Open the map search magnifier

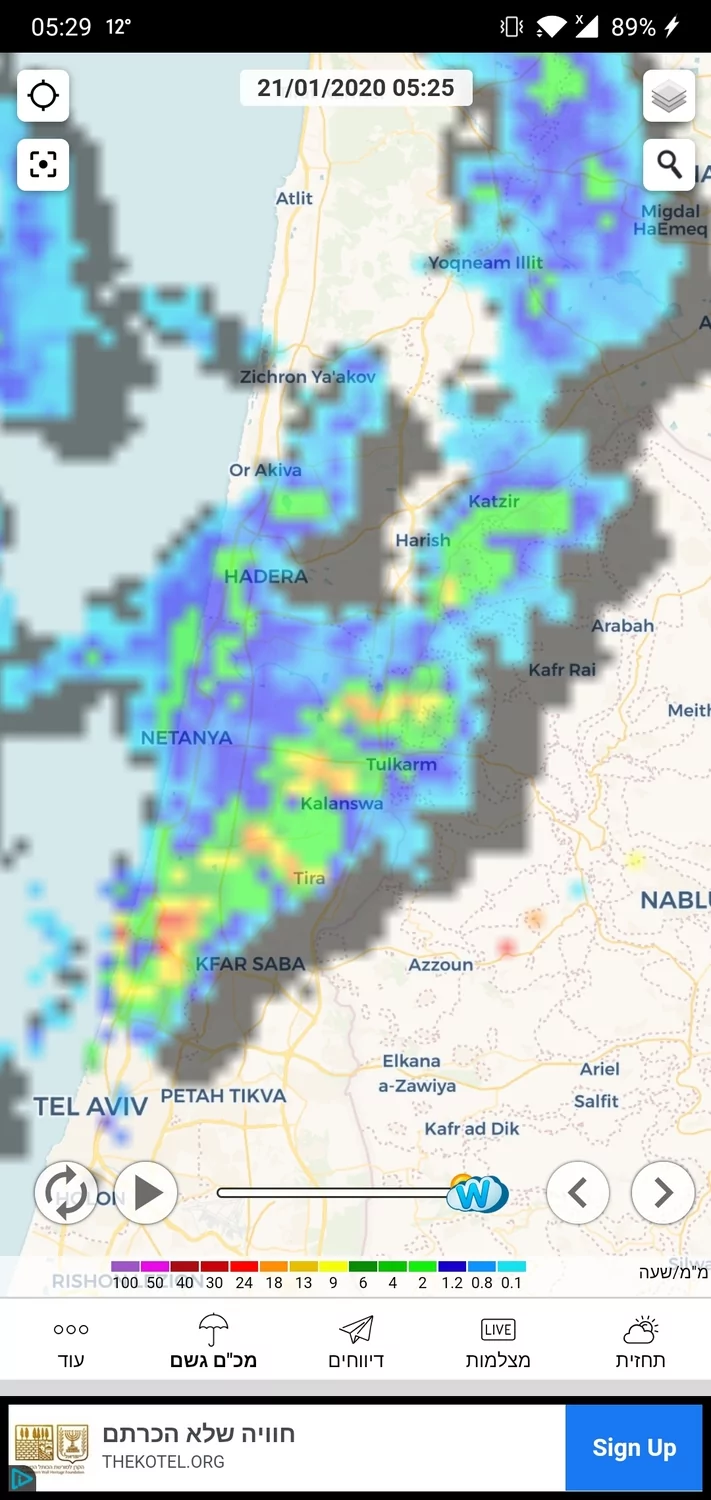[x=668, y=164]
